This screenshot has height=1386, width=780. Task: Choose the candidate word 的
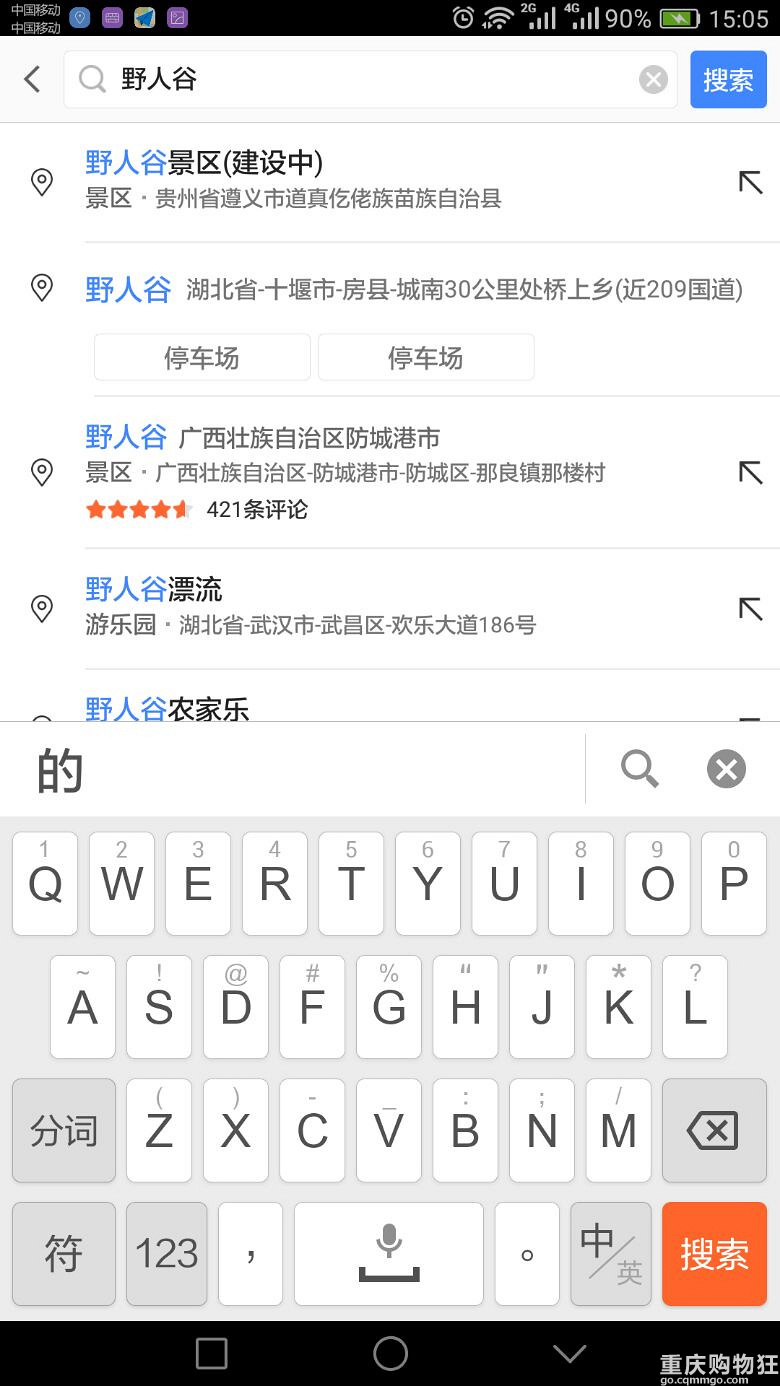[60, 770]
